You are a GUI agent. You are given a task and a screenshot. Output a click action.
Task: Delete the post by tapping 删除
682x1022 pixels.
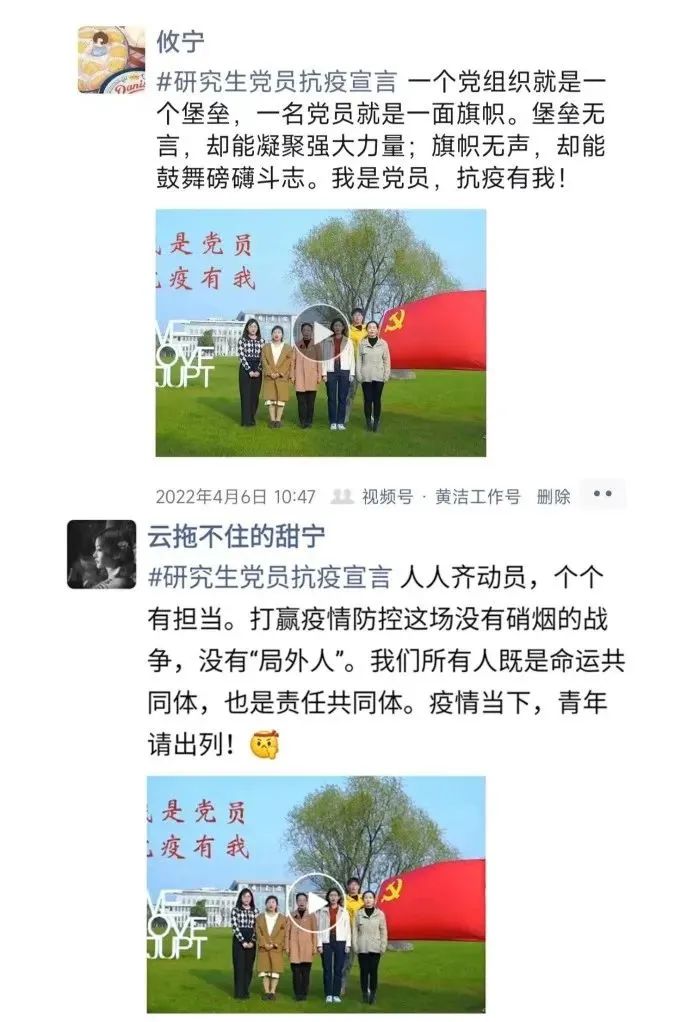[x=553, y=496]
